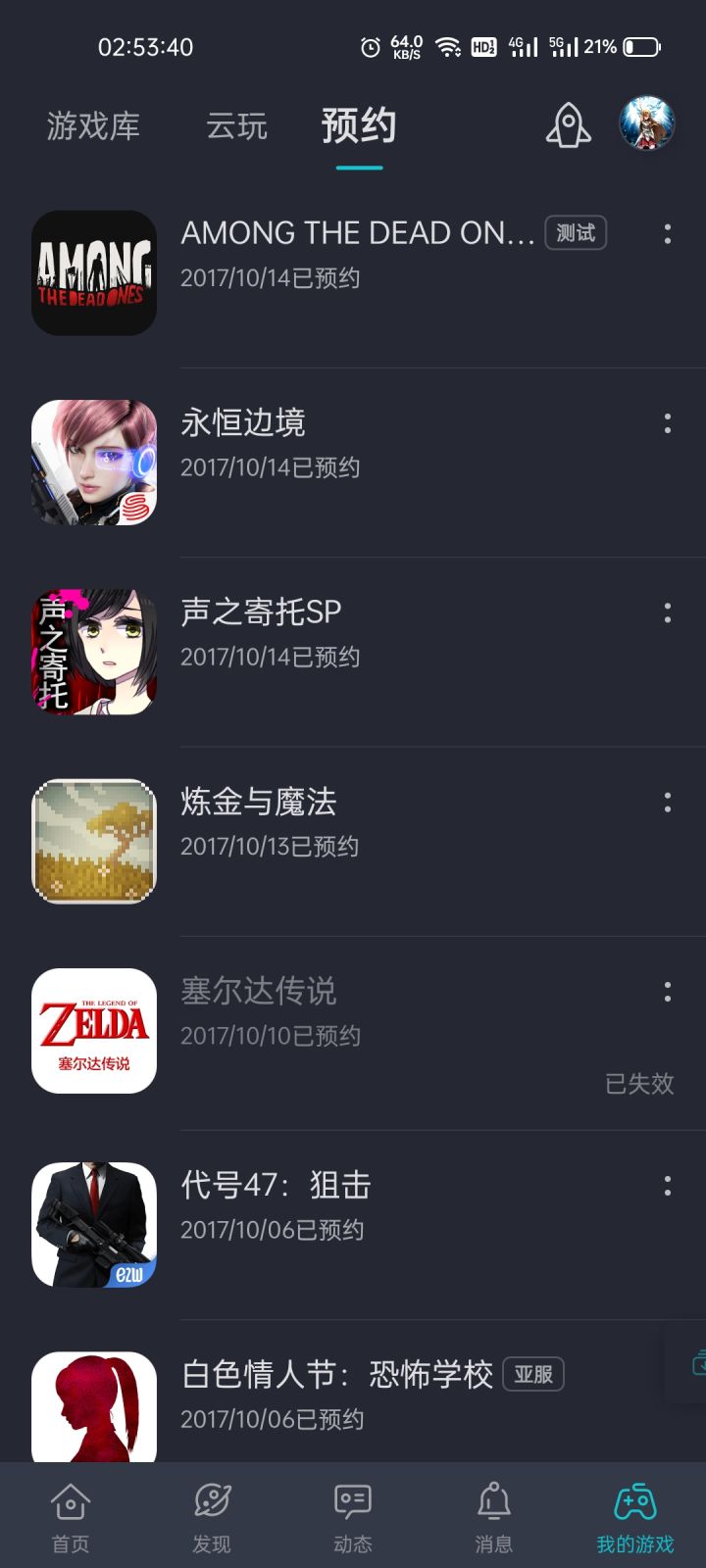Screen dimensions: 706x1568
Task: Tap the 测试 badge next to AMONG THE DEAD ONES
Action: tap(575, 233)
